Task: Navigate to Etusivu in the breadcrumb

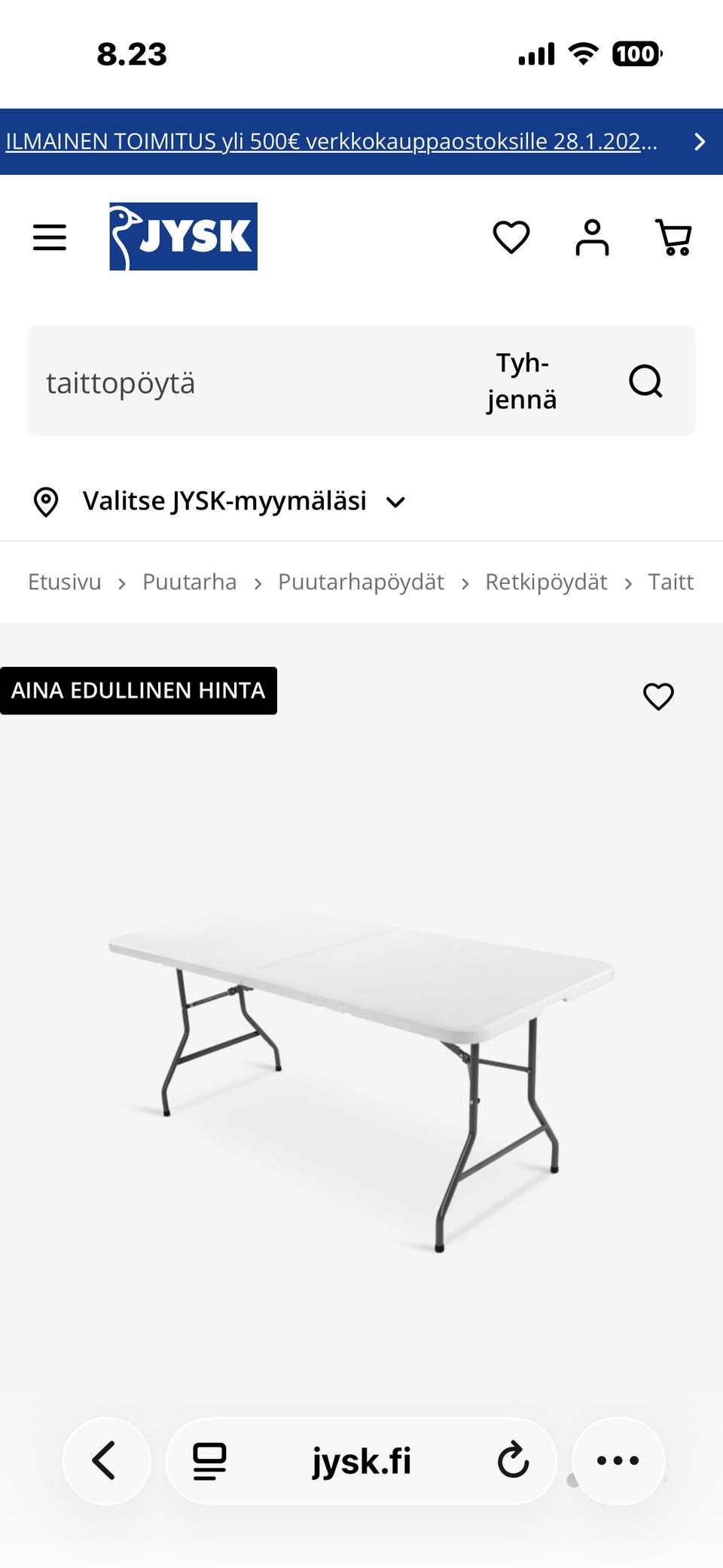Action: [x=65, y=581]
